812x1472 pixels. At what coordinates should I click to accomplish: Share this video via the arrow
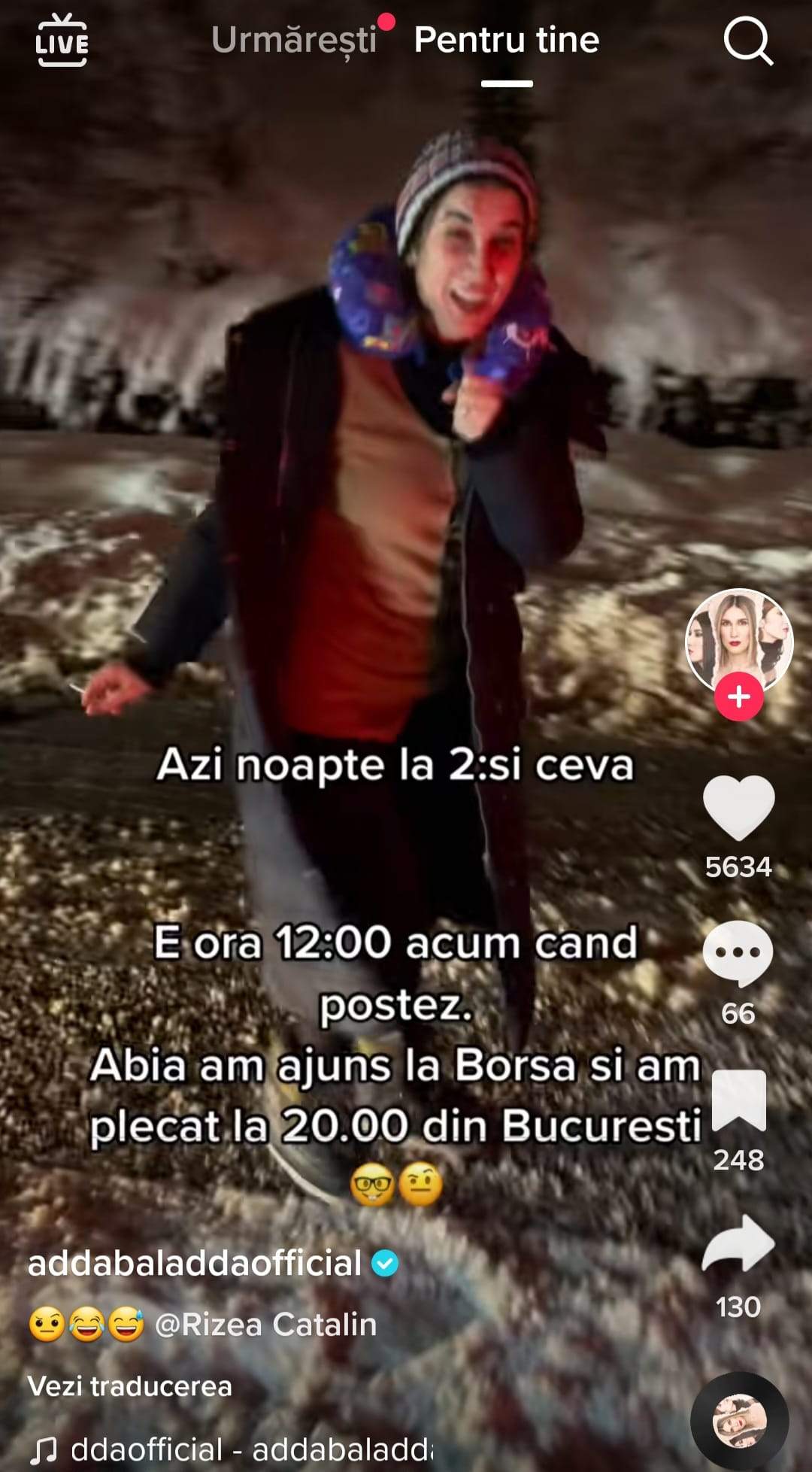tap(738, 1245)
